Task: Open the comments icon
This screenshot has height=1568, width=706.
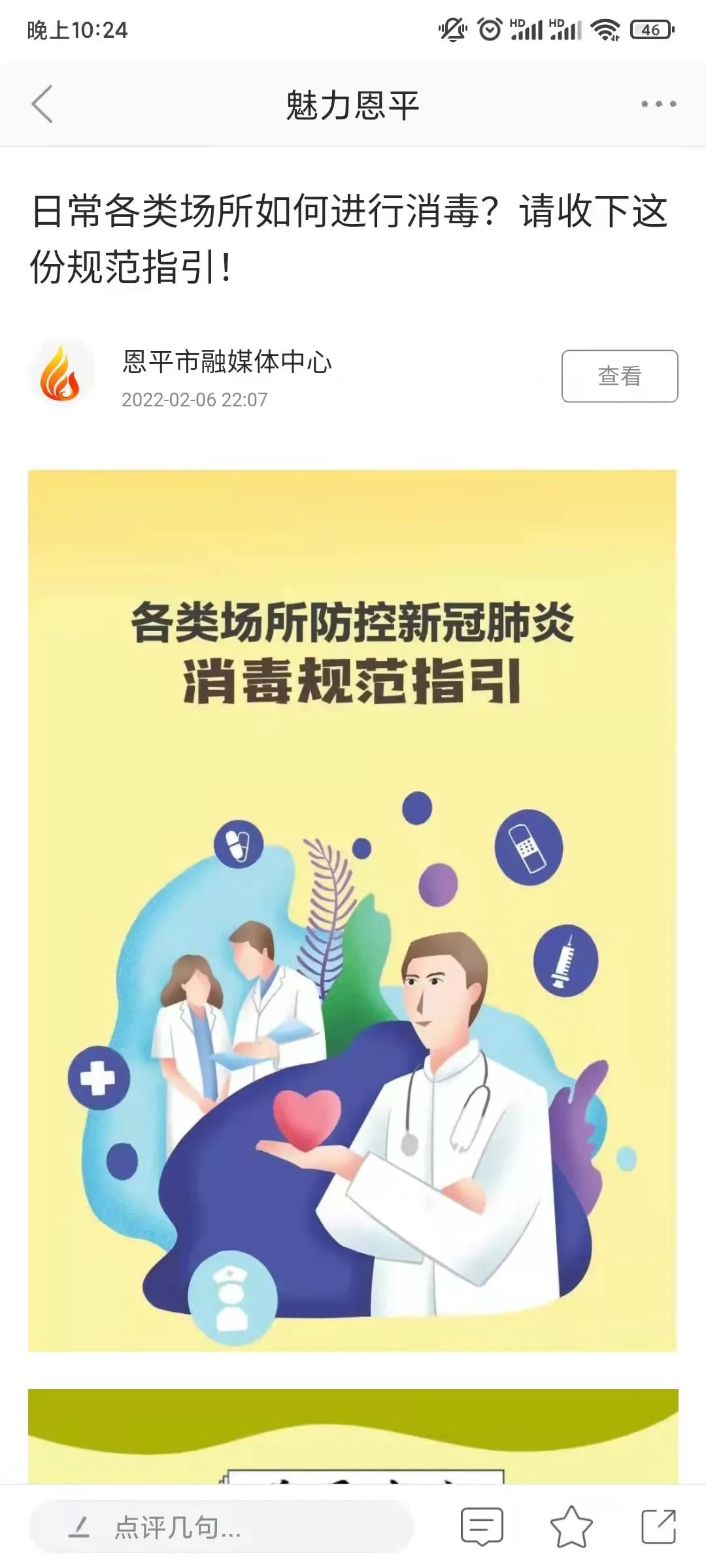Action: pyautogui.click(x=482, y=1527)
